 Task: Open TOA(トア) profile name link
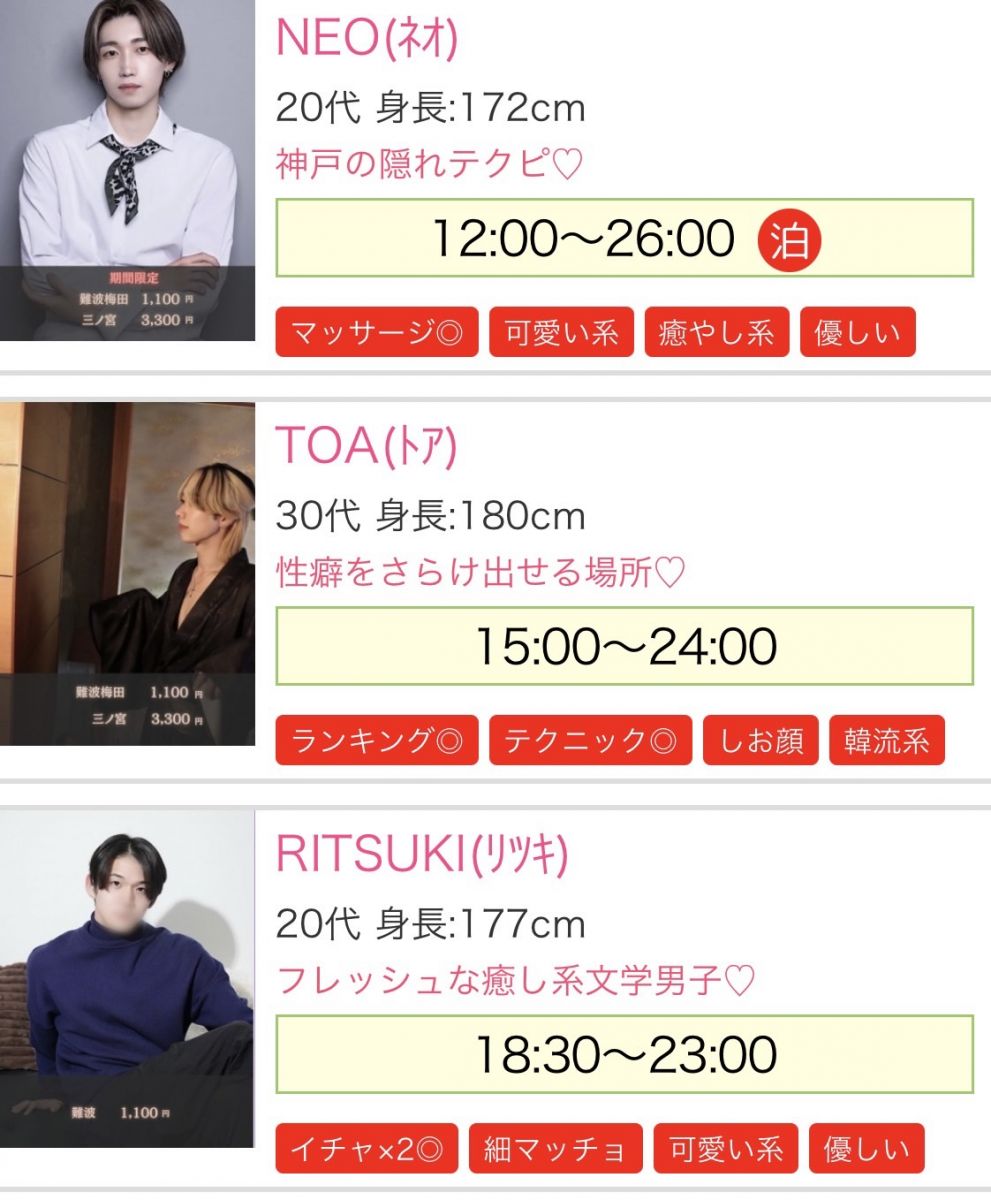click(x=366, y=447)
